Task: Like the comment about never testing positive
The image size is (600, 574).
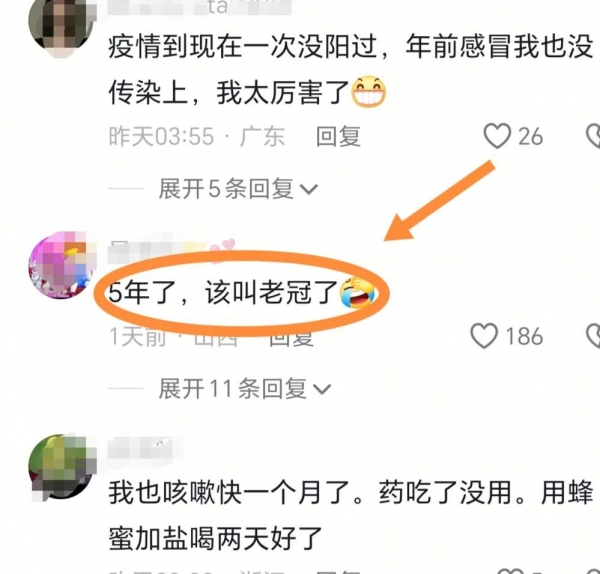Action: click(497, 136)
